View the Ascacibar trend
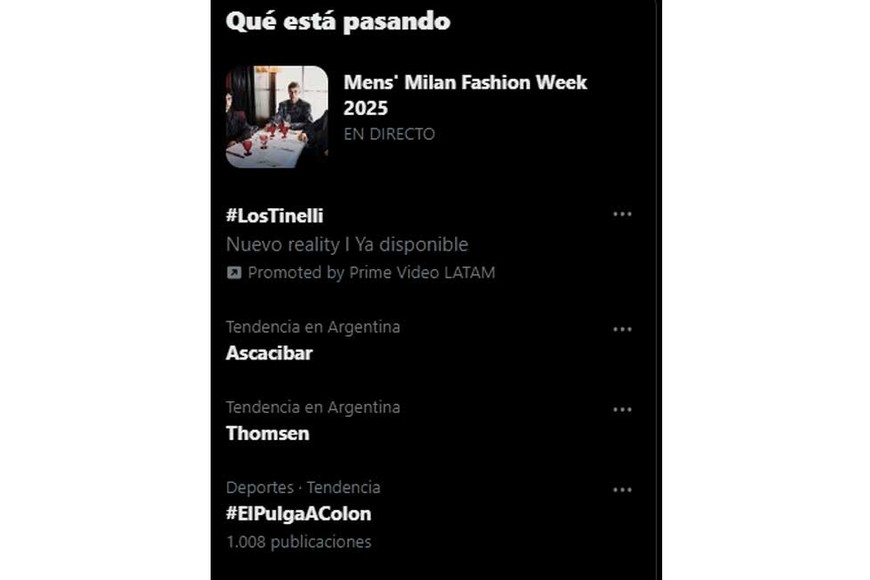 269,353
